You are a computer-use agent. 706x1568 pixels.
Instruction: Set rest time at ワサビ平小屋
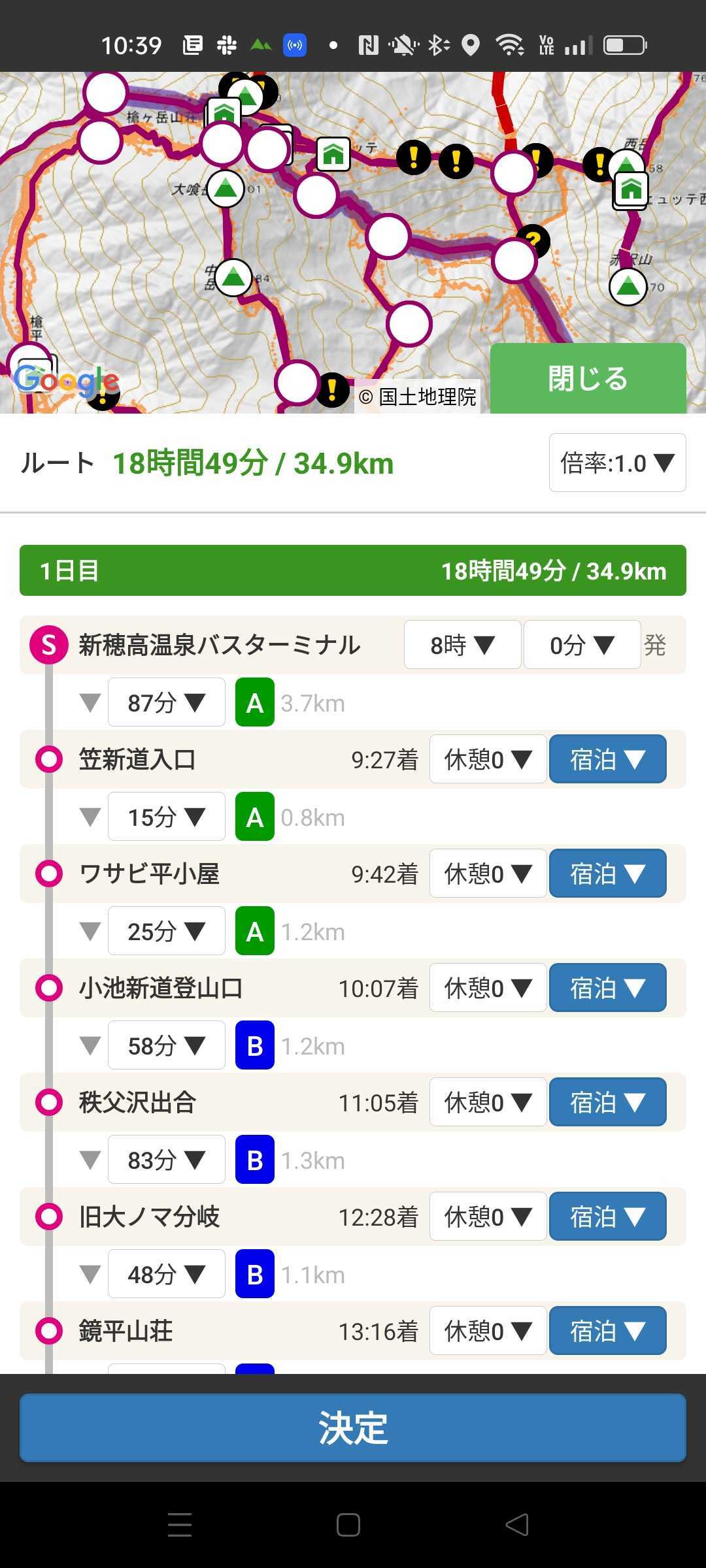[488, 874]
